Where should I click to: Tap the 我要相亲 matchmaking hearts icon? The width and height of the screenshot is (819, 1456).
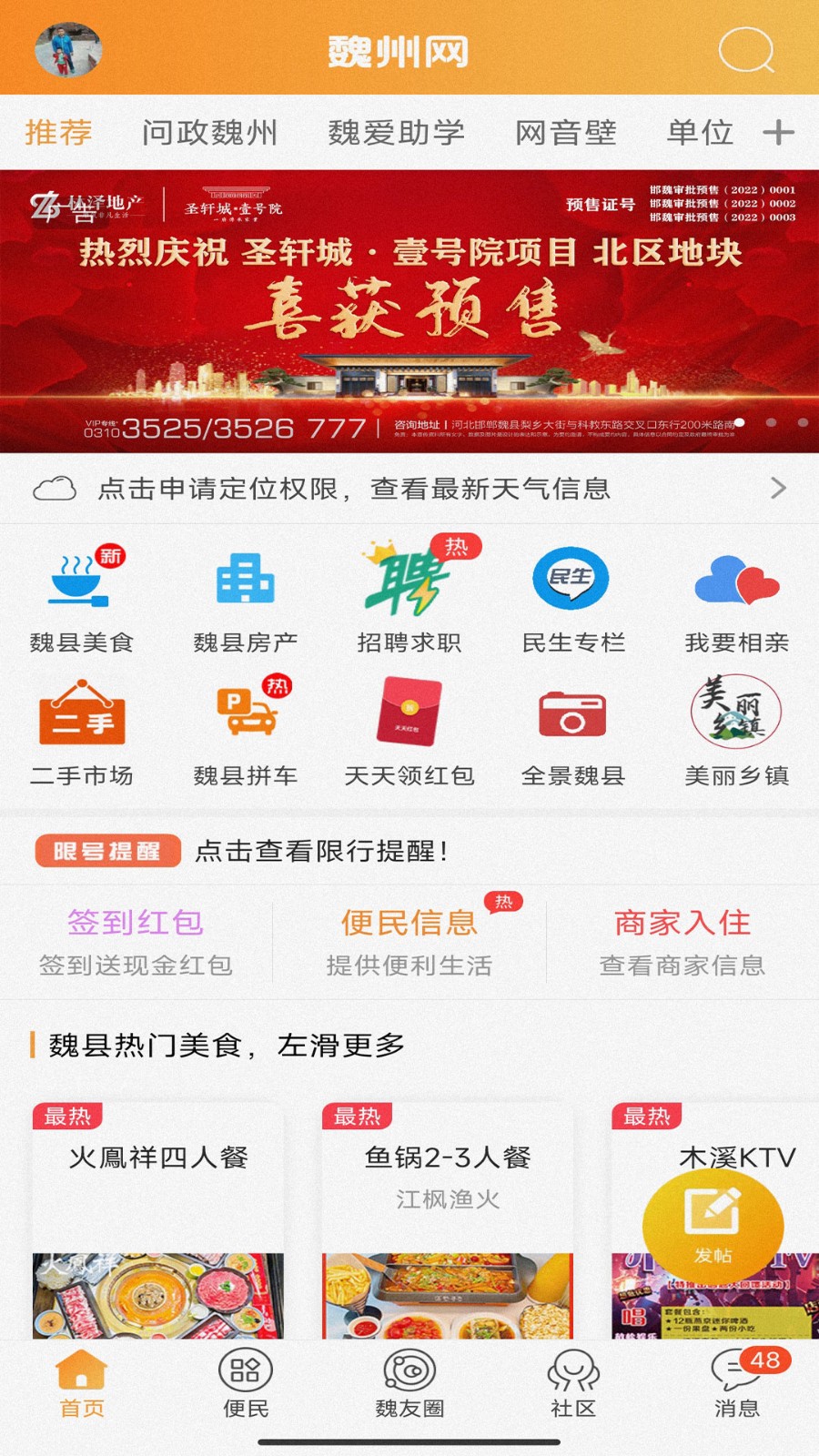(x=739, y=587)
